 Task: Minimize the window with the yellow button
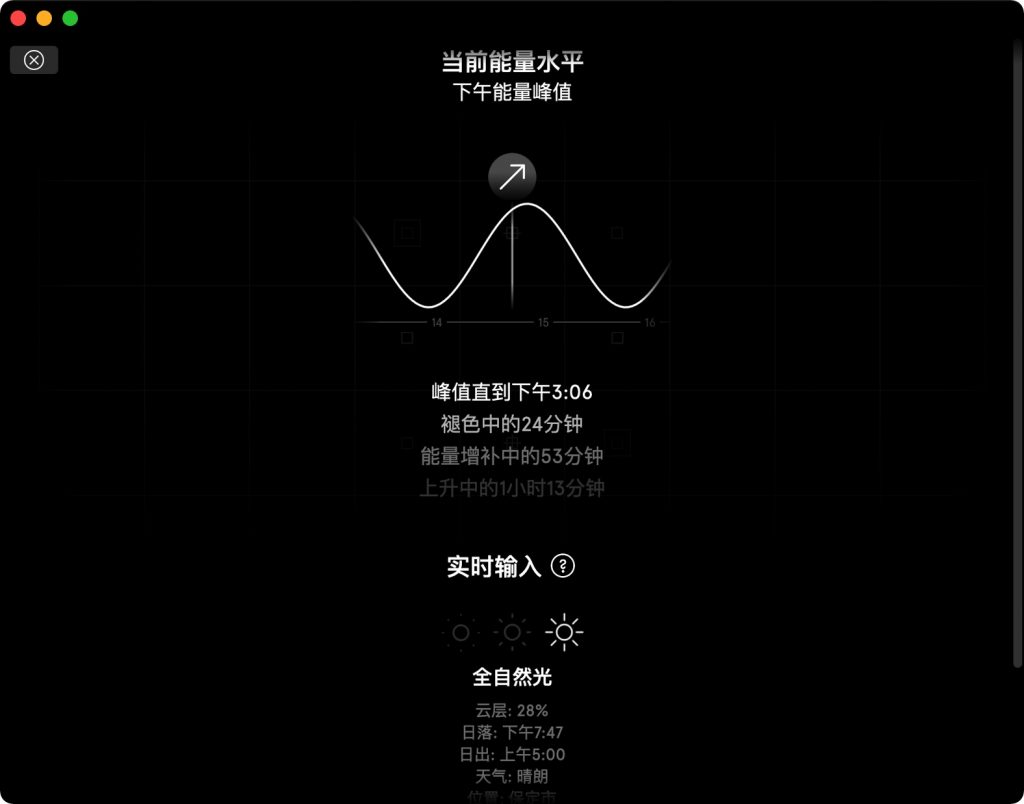(x=44, y=18)
